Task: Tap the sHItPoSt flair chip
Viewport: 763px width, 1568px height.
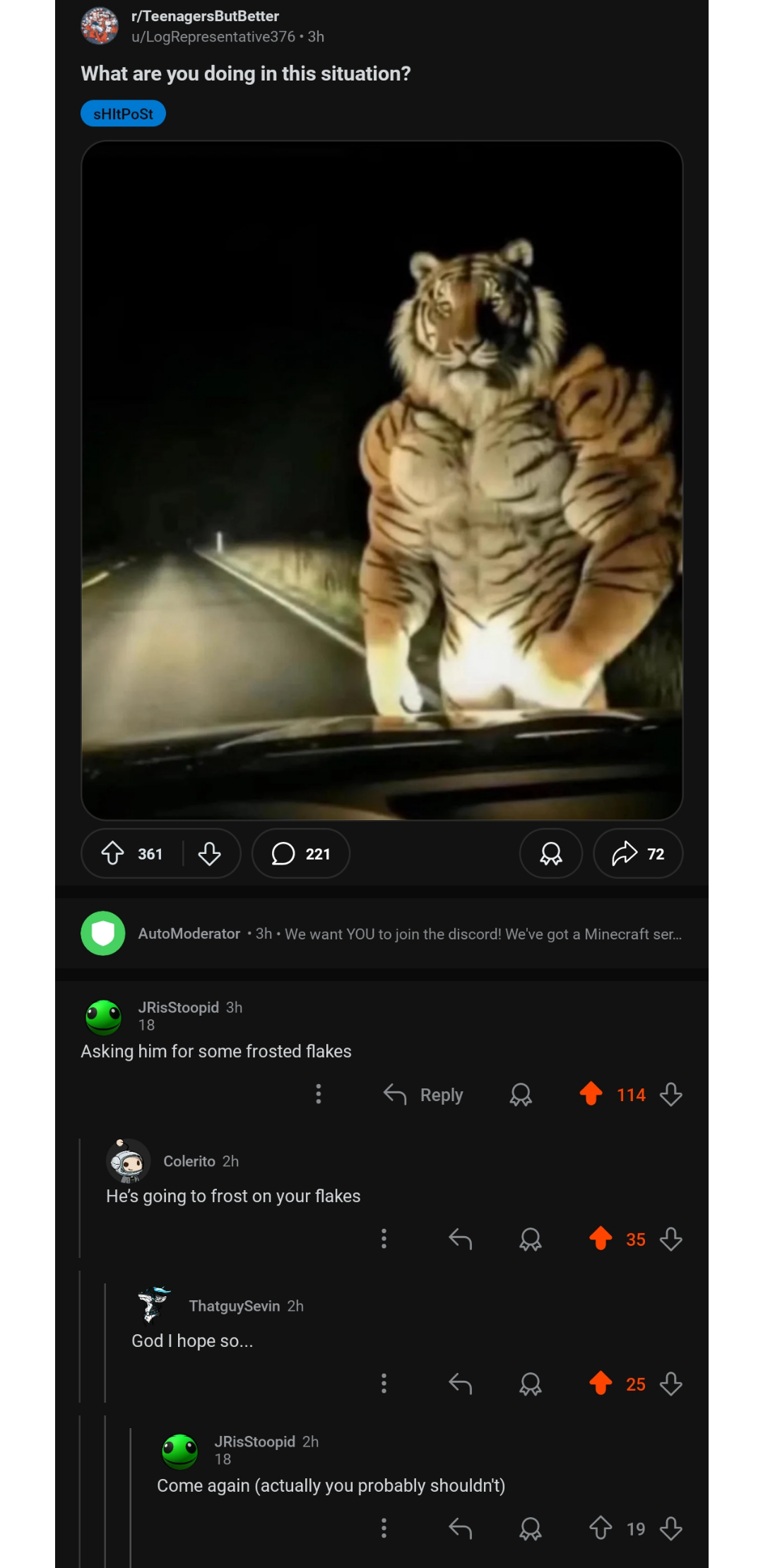Action: 123,114
